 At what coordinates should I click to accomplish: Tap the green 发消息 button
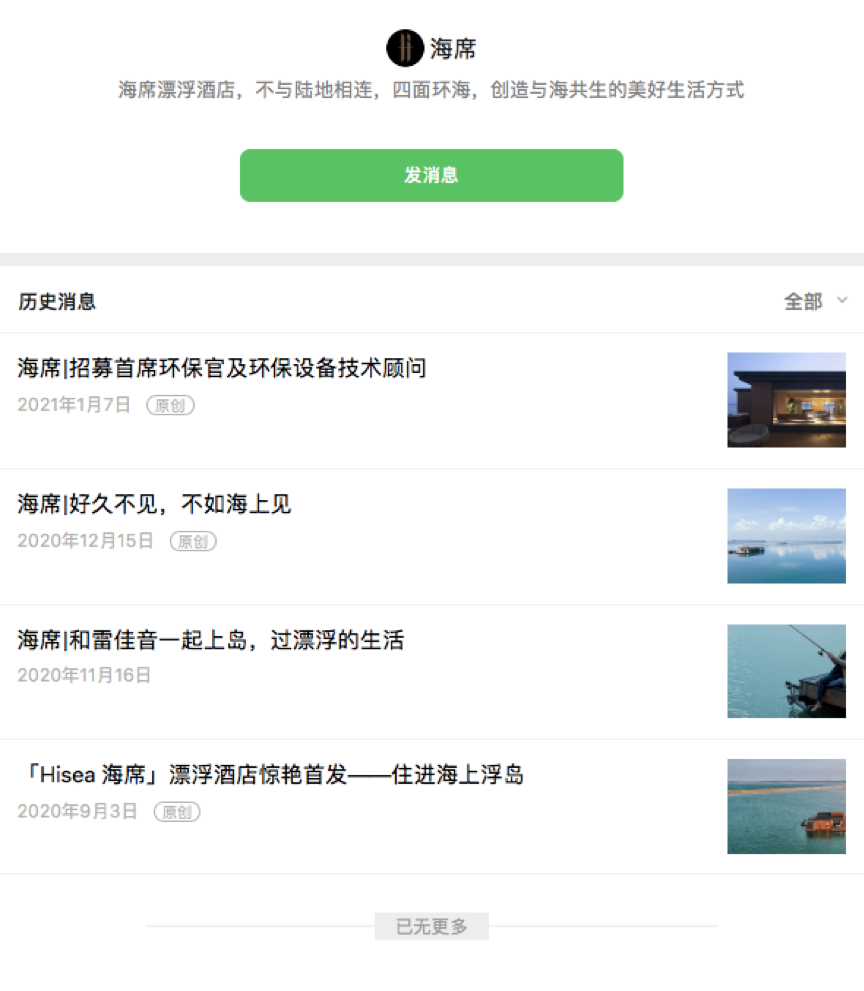(x=431, y=175)
